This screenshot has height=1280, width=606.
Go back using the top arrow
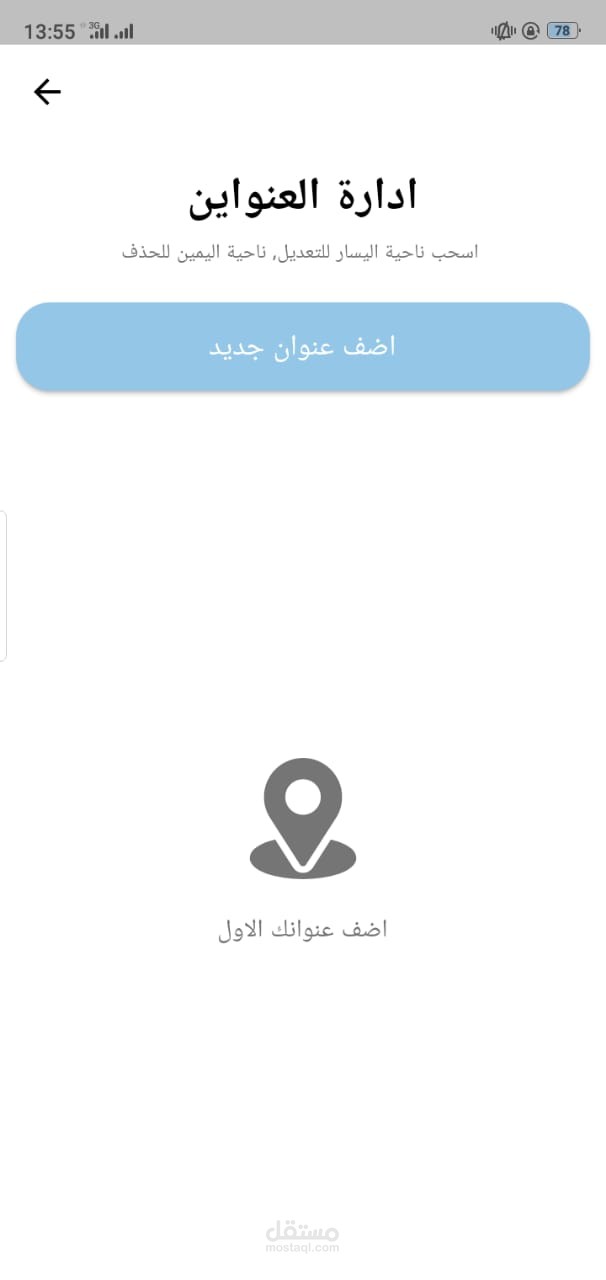point(47,92)
